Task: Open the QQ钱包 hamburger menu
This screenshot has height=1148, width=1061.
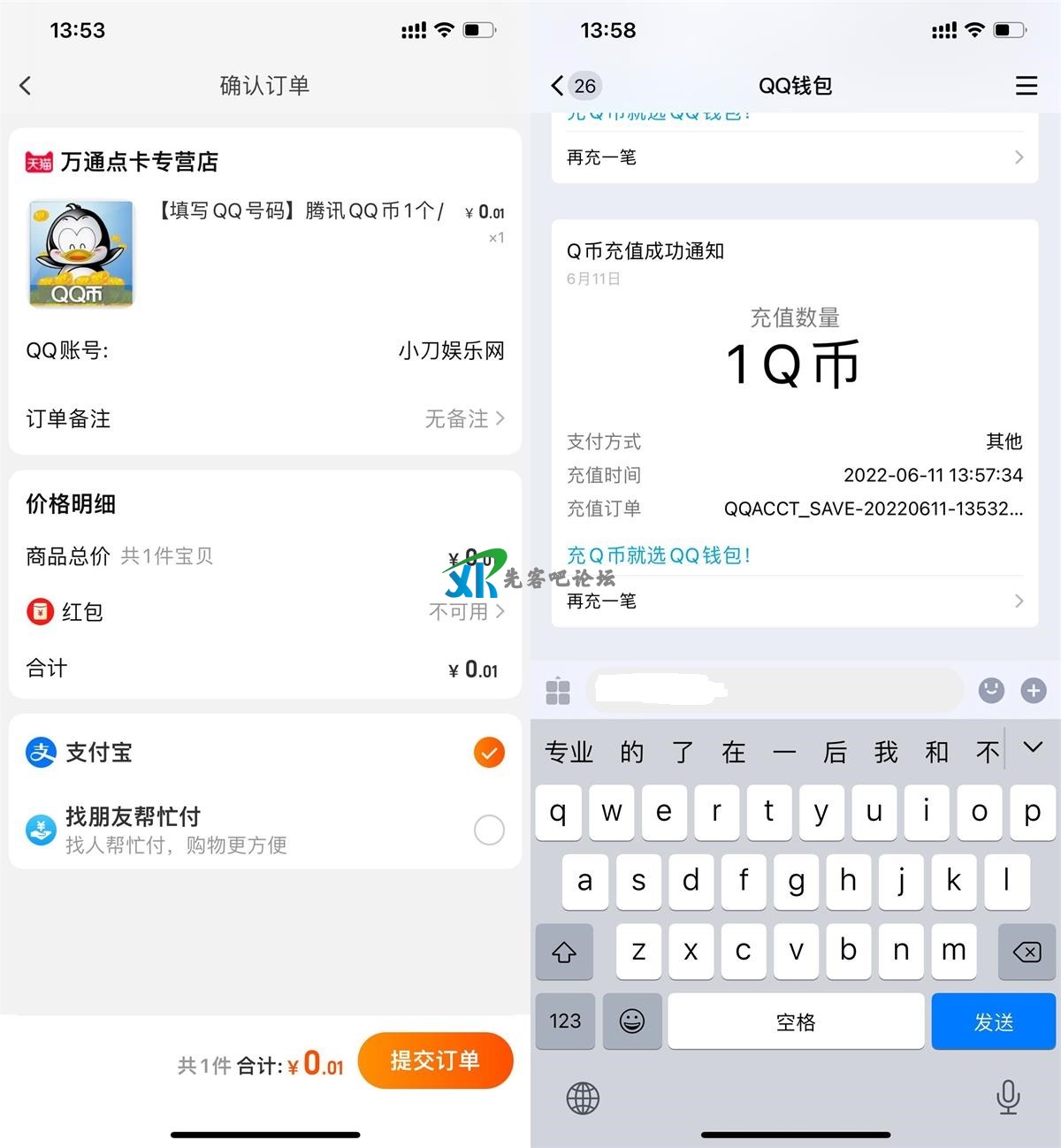Action: click(x=1026, y=86)
